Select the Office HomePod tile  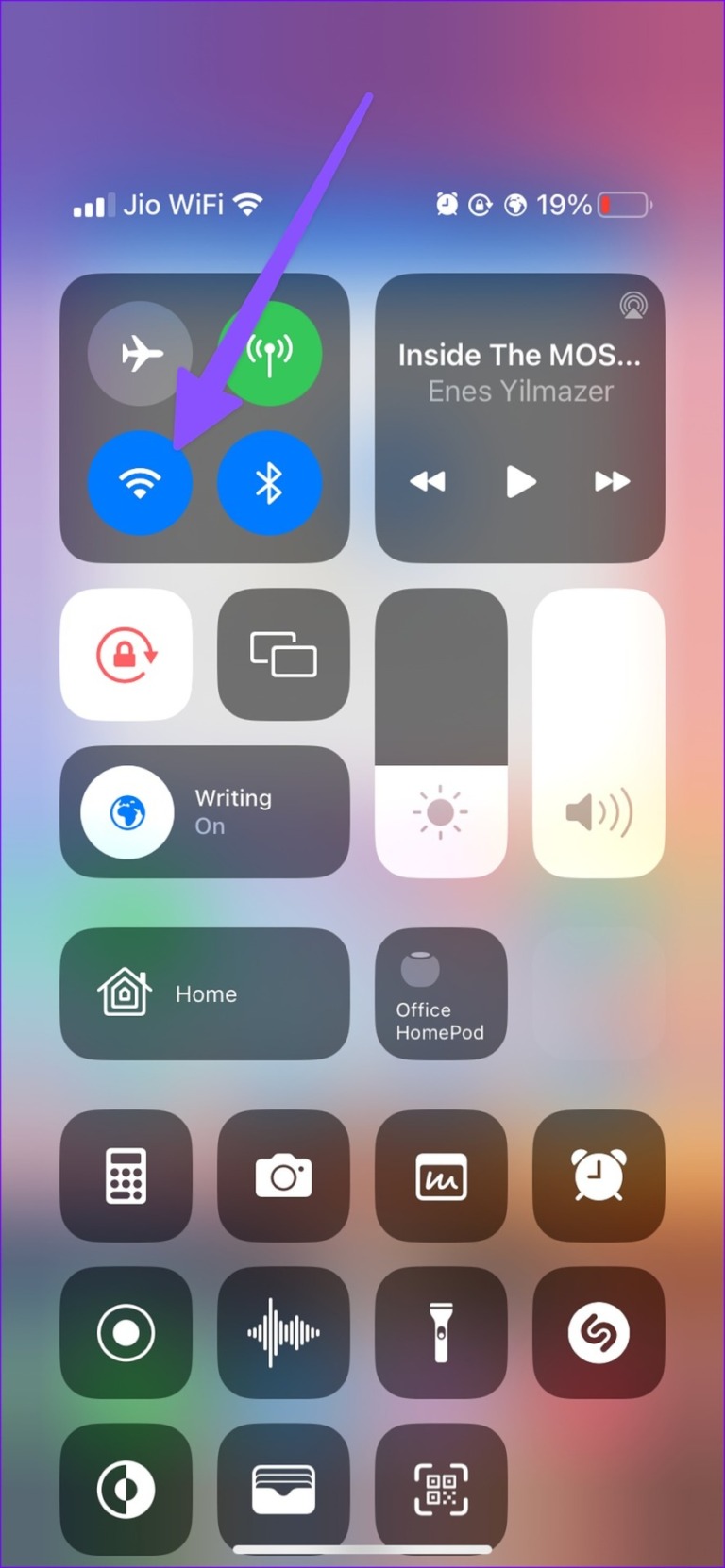pos(441,993)
